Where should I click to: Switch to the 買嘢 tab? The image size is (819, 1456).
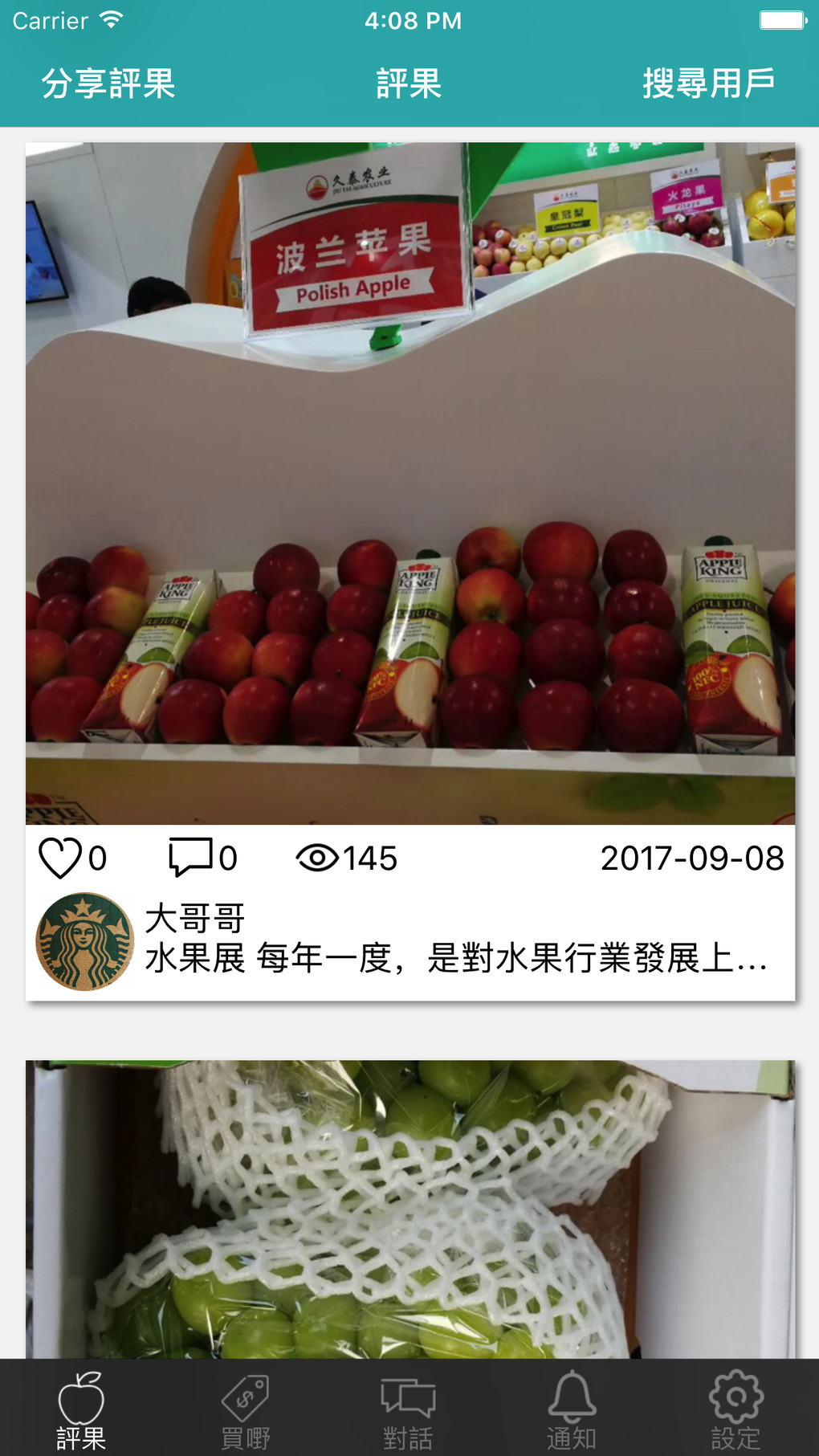246,1409
